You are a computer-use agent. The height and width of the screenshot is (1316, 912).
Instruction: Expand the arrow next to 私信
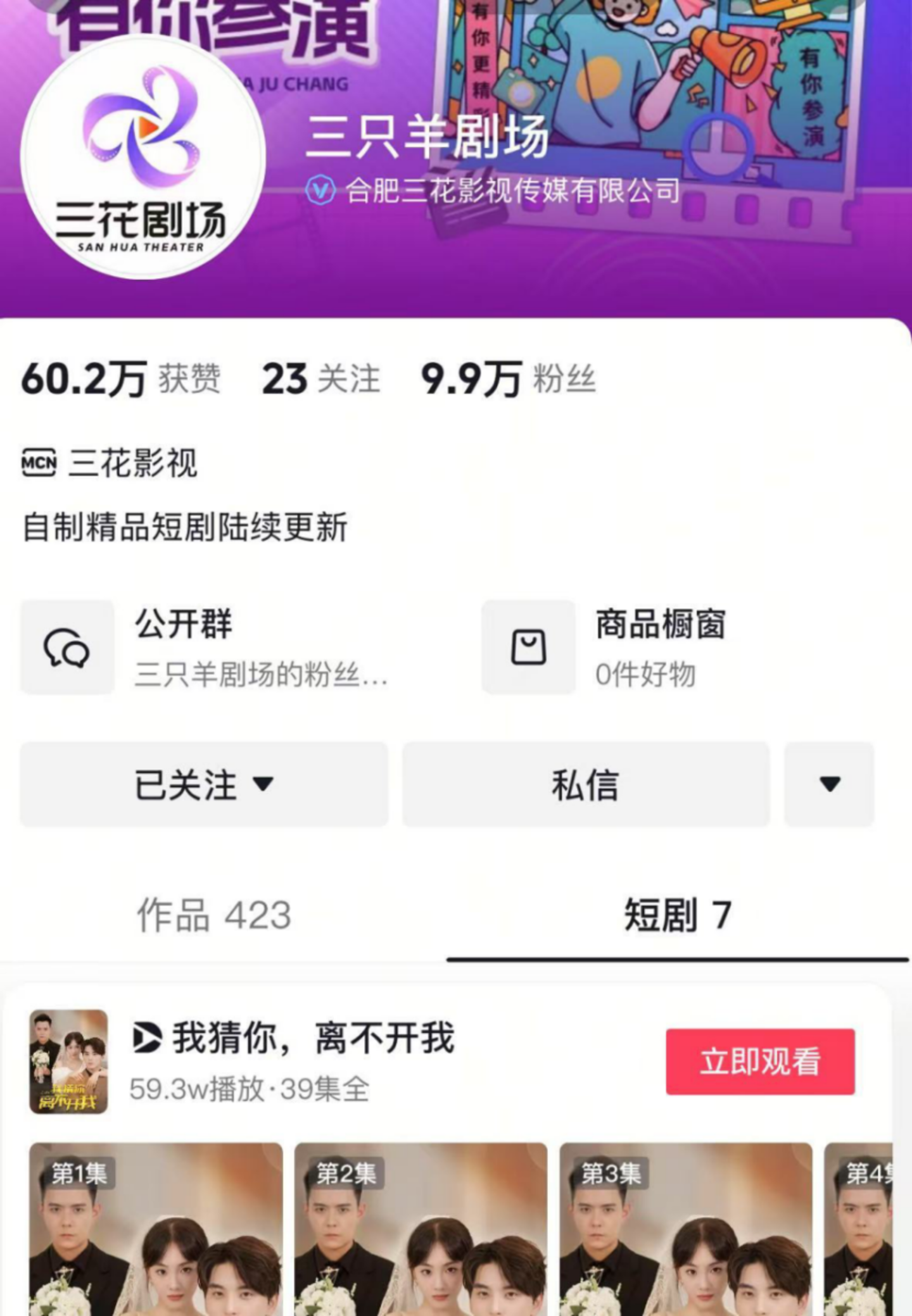(x=829, y=784)
